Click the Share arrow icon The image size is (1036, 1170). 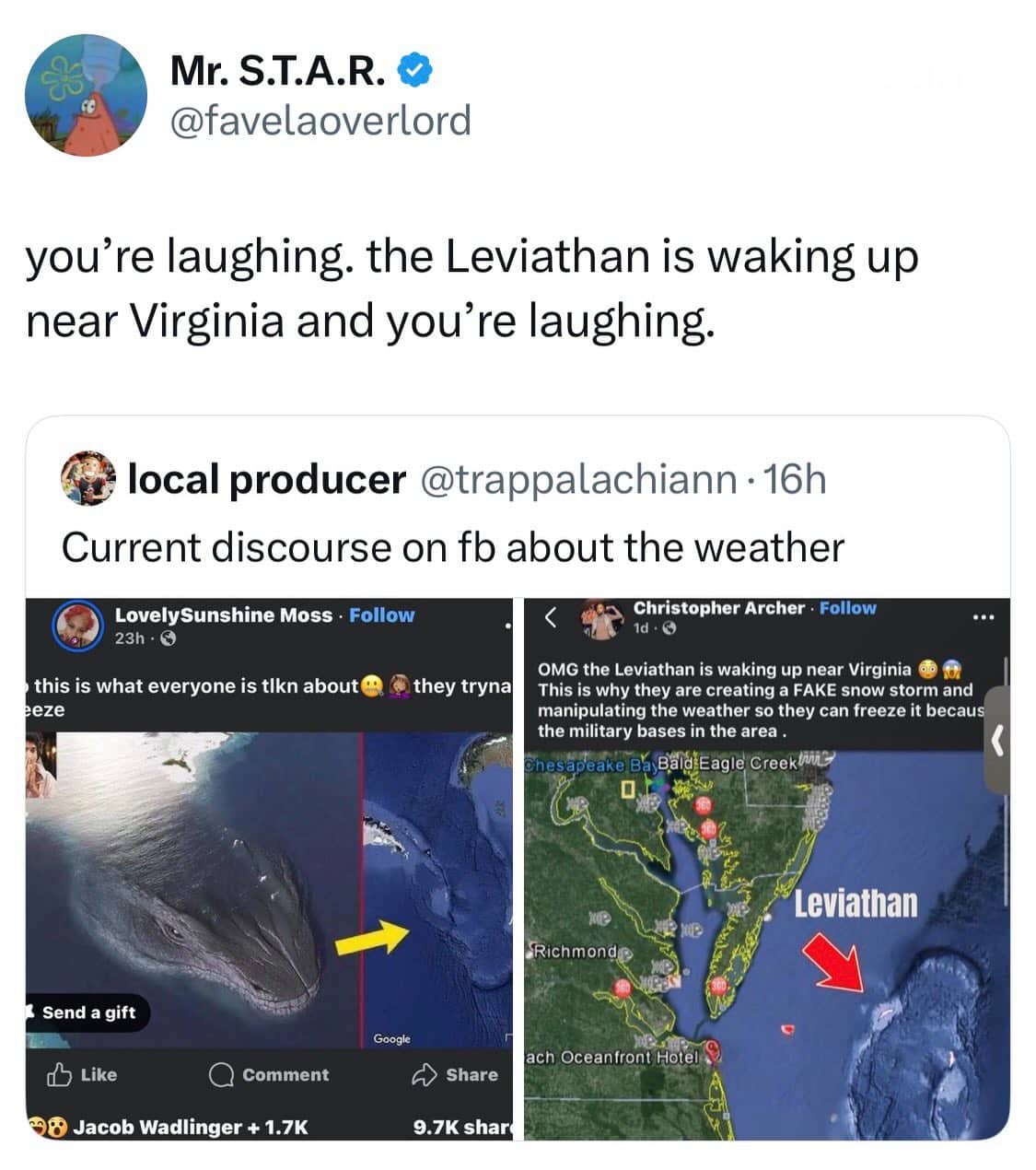pyautogui.click(x=425, y=1074)
